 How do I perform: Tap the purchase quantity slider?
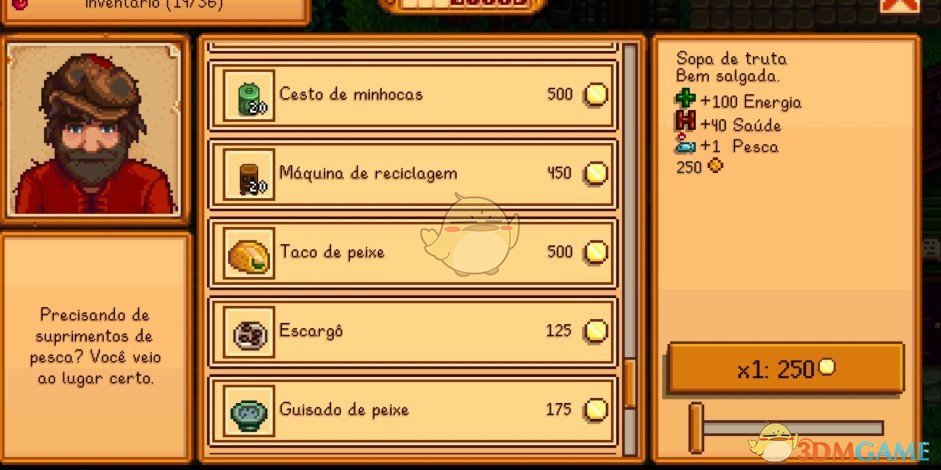click(x=790, y=428)
